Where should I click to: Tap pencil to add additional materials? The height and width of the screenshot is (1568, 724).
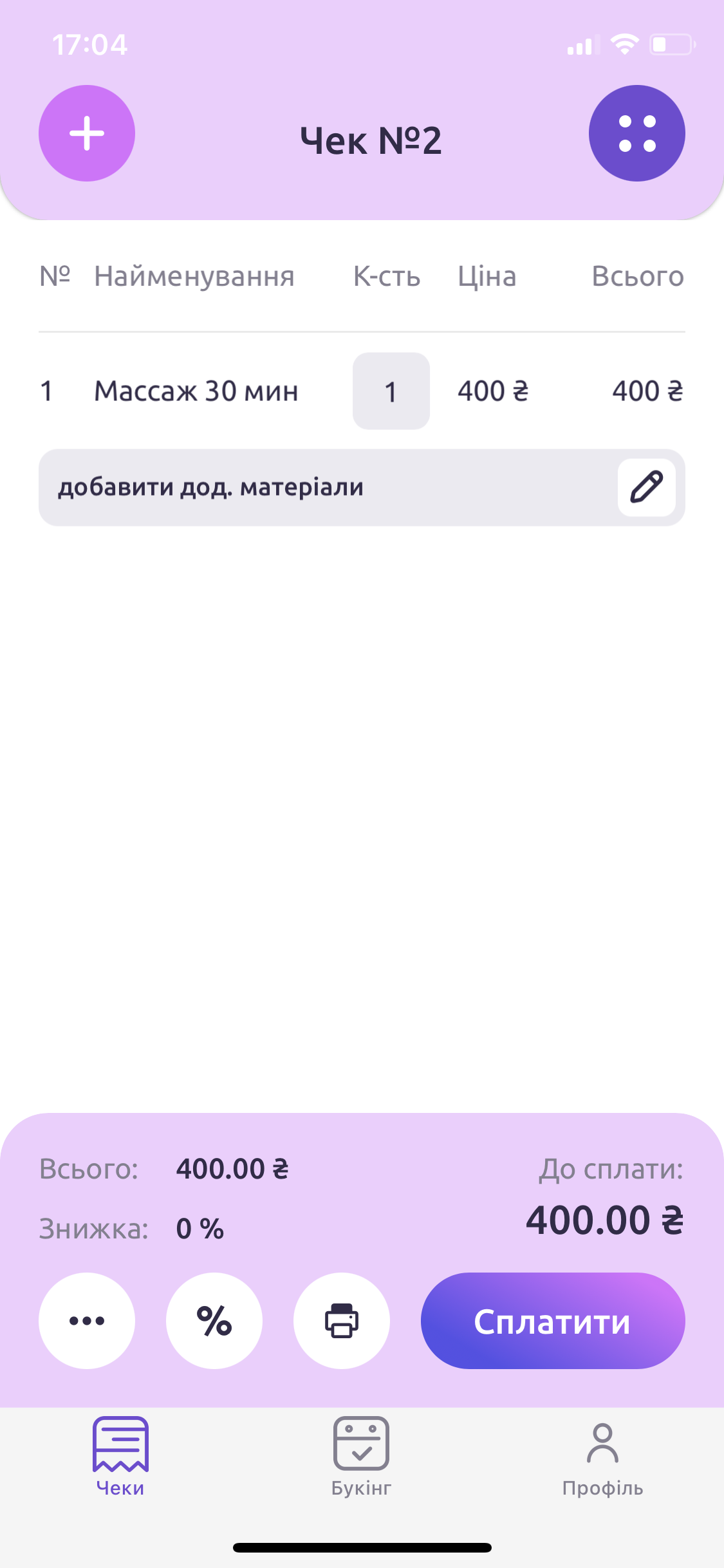pyautogui.click(x=646, y=487)
